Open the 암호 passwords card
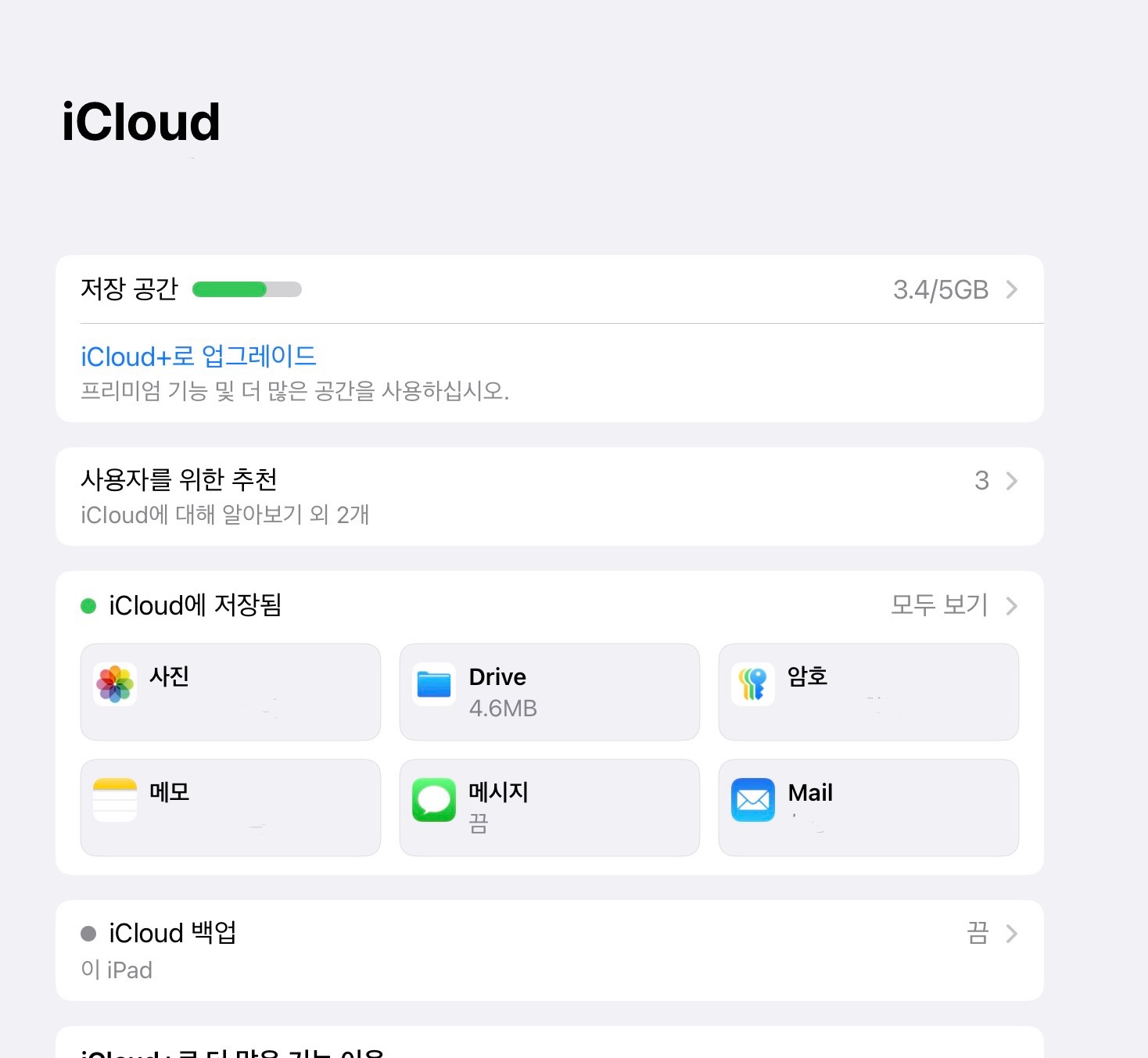The image size is (1148, 1058). [x=868, y=691]
